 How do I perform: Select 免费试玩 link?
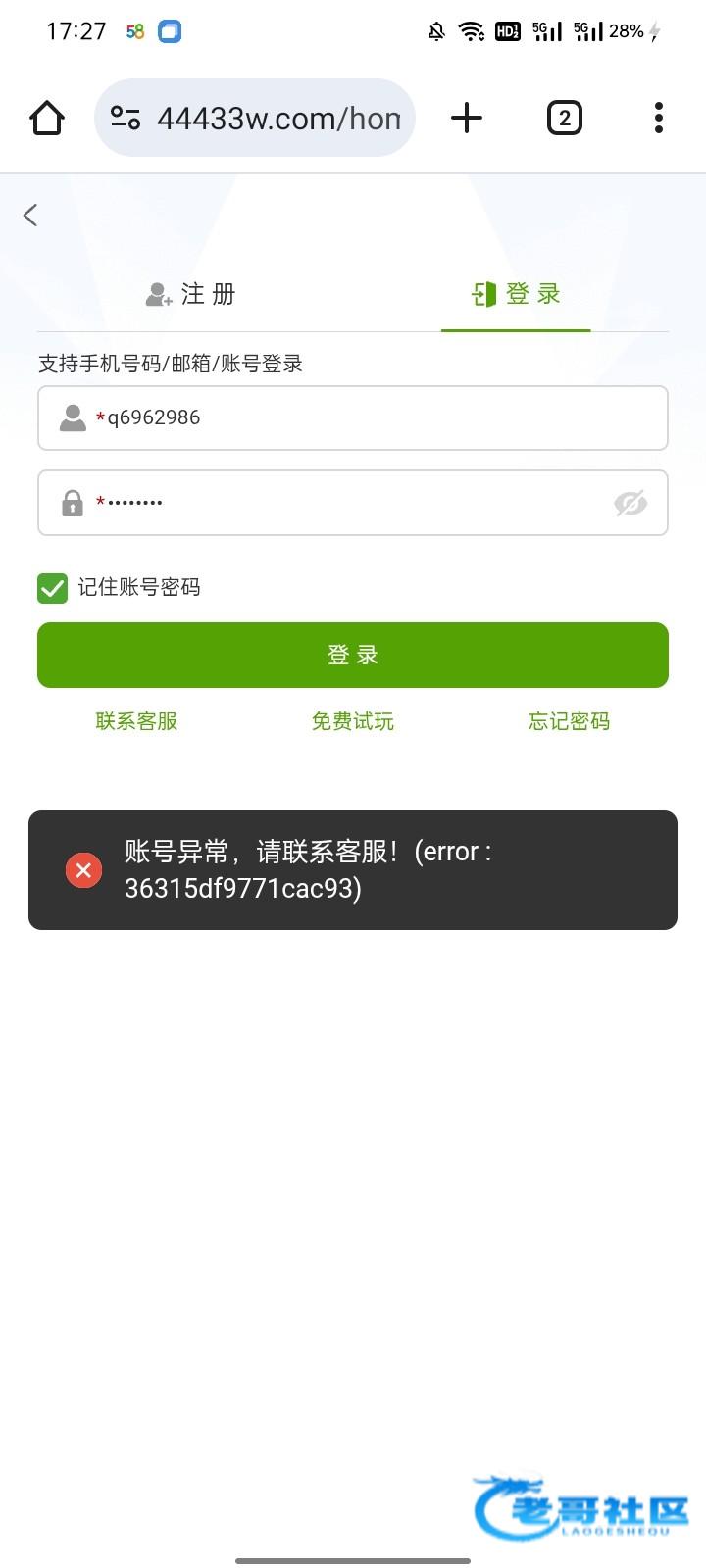(x=353, y=721)
